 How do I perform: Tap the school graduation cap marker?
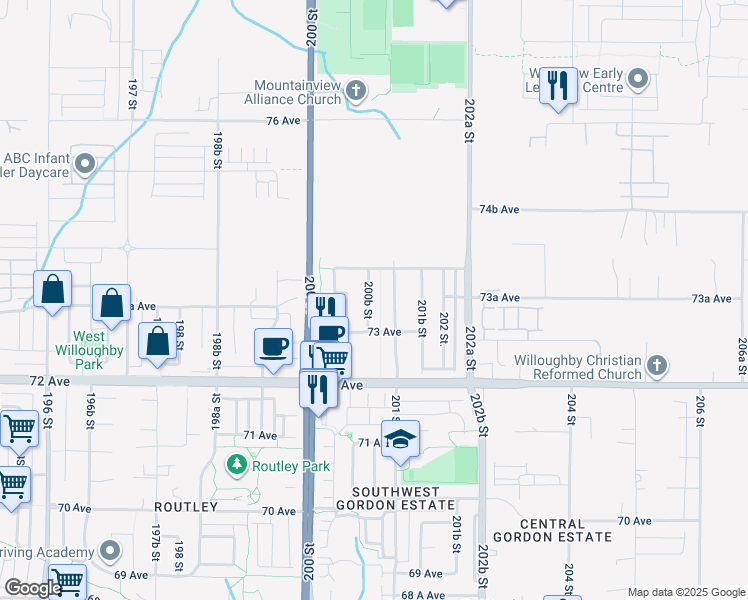click(x=400, y=439)
